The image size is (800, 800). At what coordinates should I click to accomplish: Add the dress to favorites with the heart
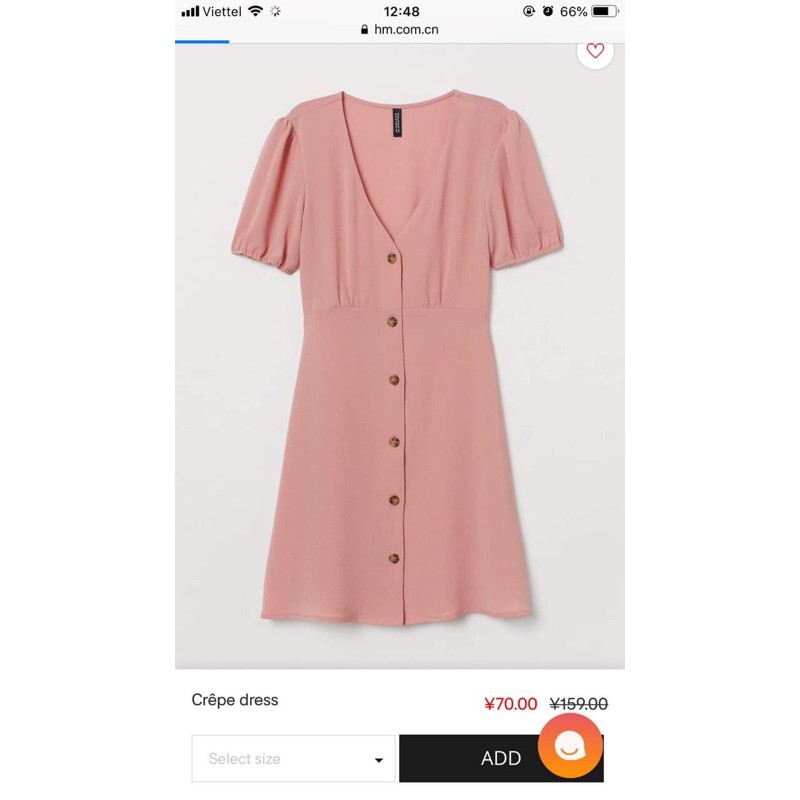(595, 51)
